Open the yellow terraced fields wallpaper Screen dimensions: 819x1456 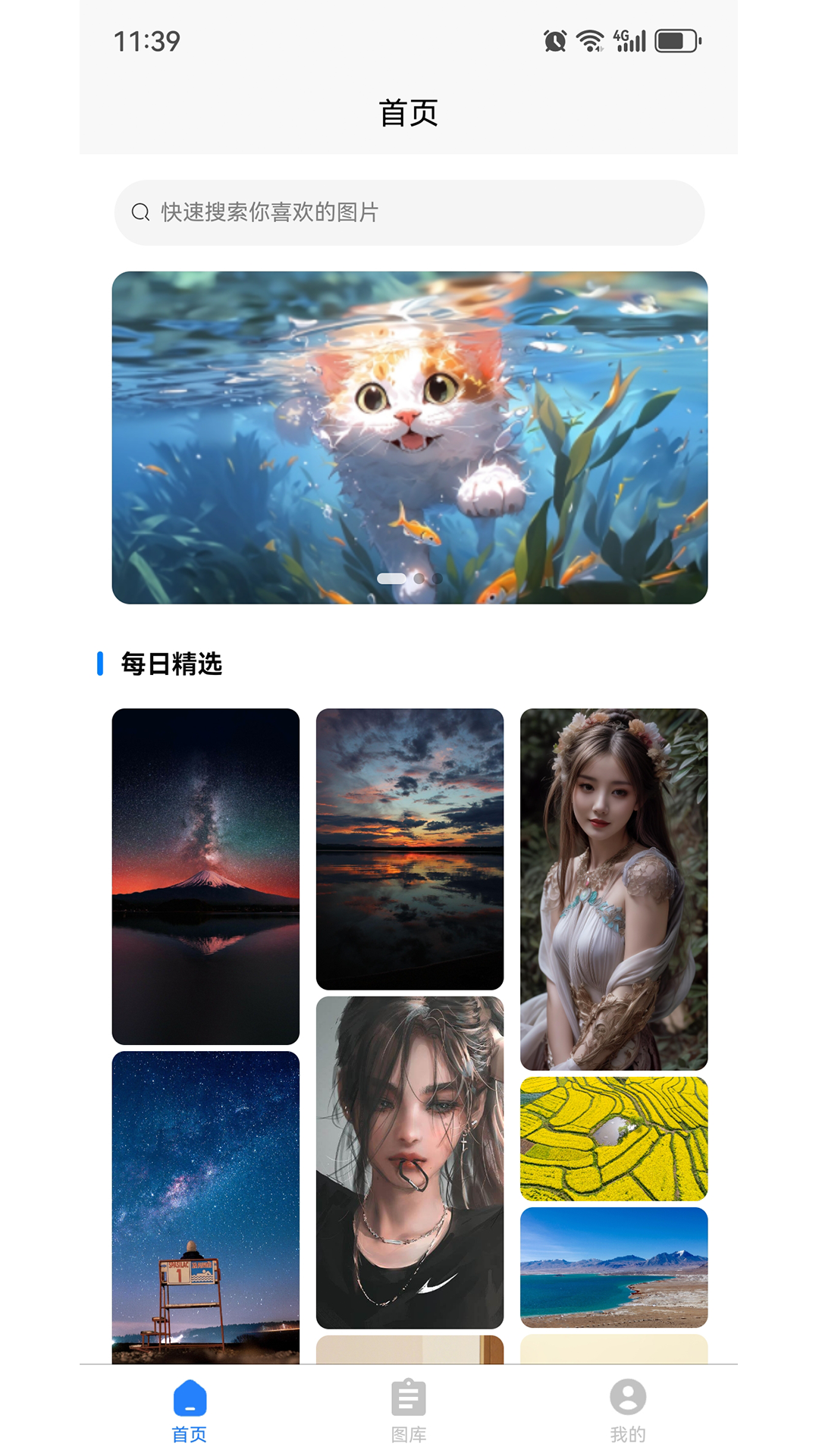click(613, 1138)
